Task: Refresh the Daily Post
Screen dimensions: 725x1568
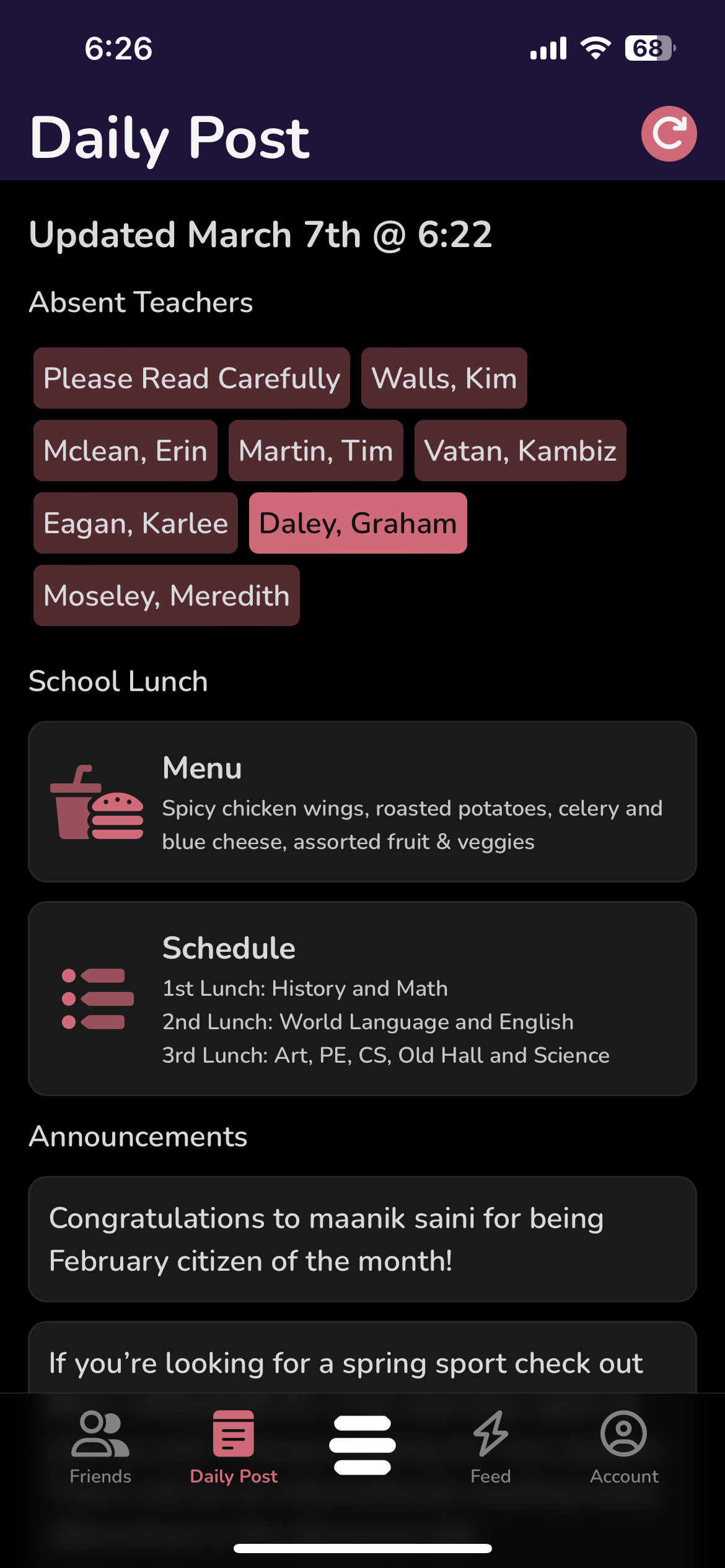Action: coord(669,134)
